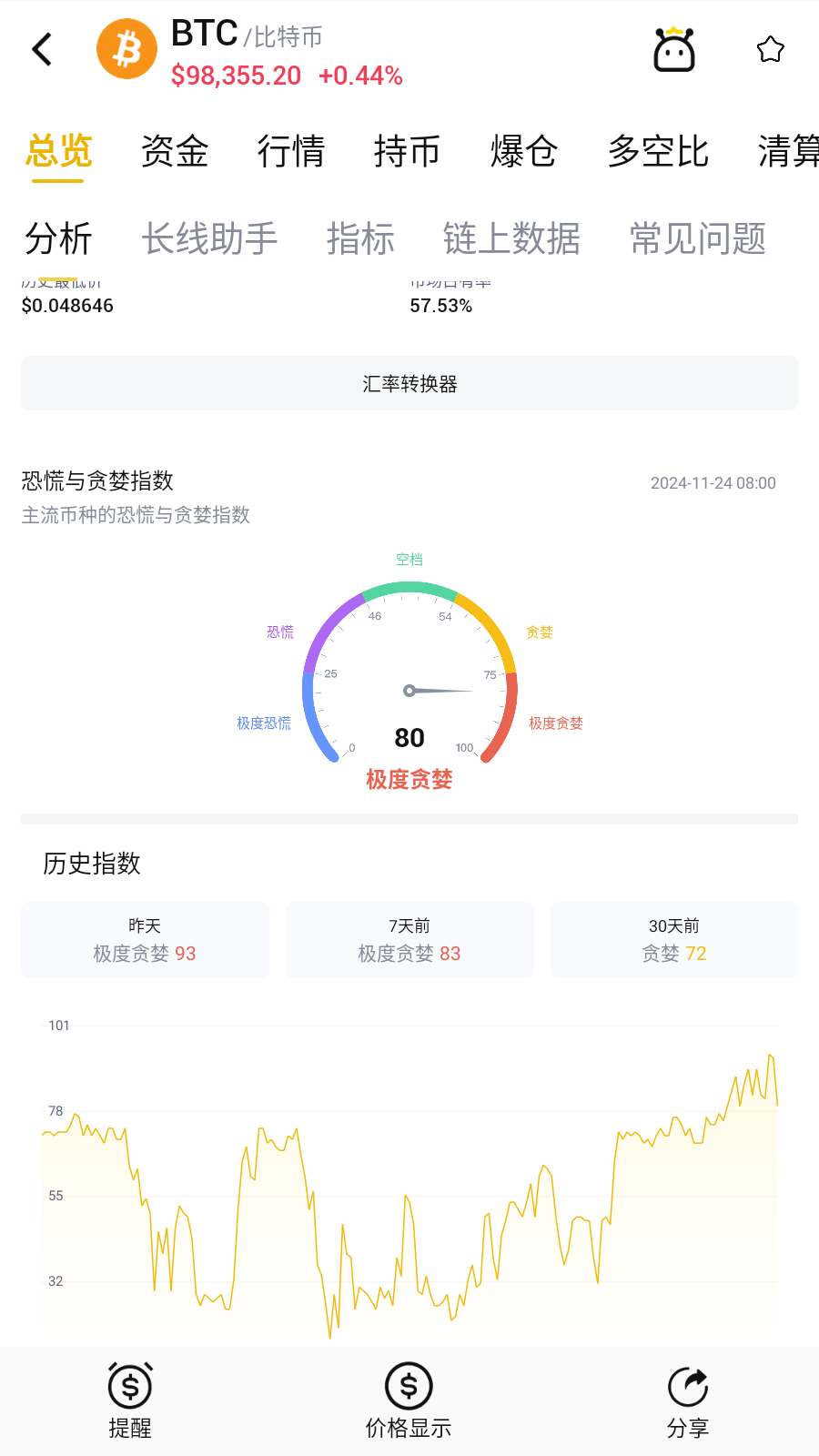Screen dimensions: 819x1456
Task: Share this page via 分享
Action: point(687,1400)
